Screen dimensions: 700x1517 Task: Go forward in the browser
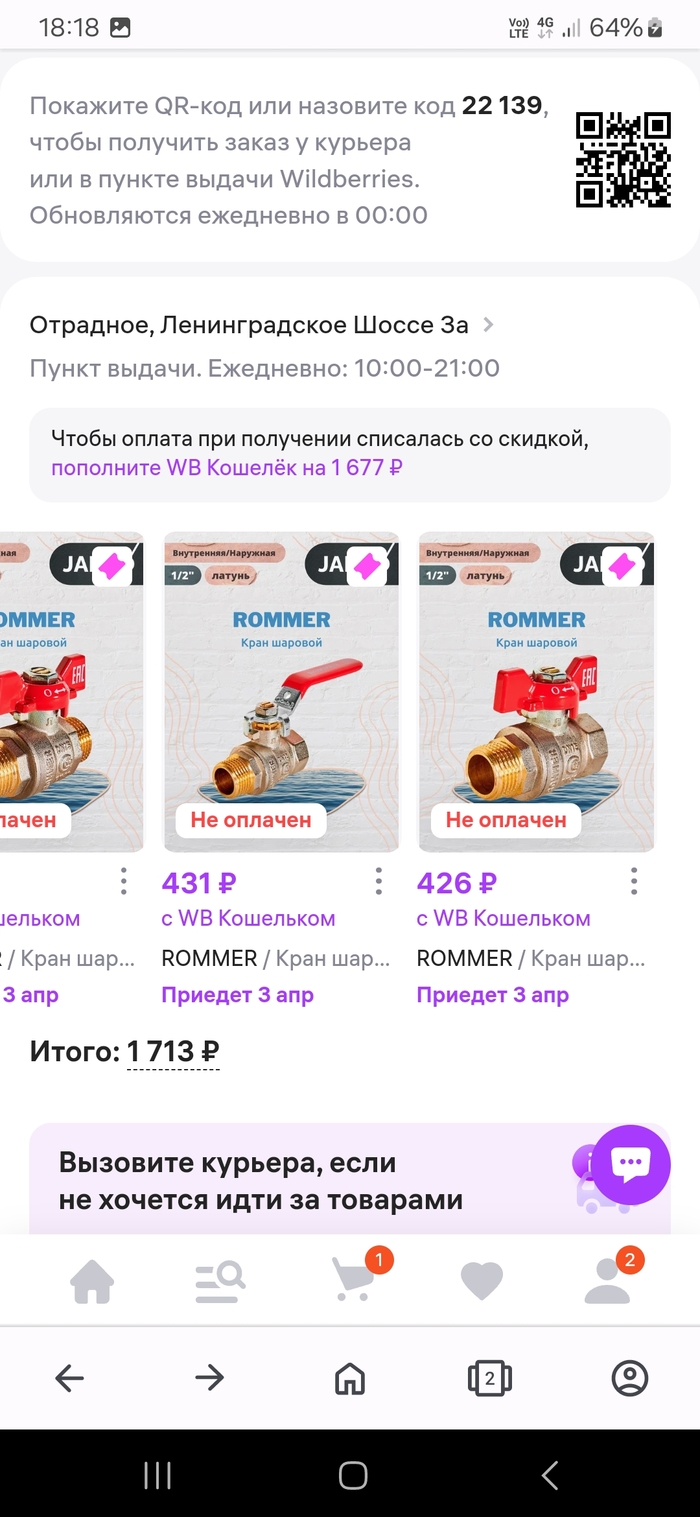click(x=209, y=1379)
